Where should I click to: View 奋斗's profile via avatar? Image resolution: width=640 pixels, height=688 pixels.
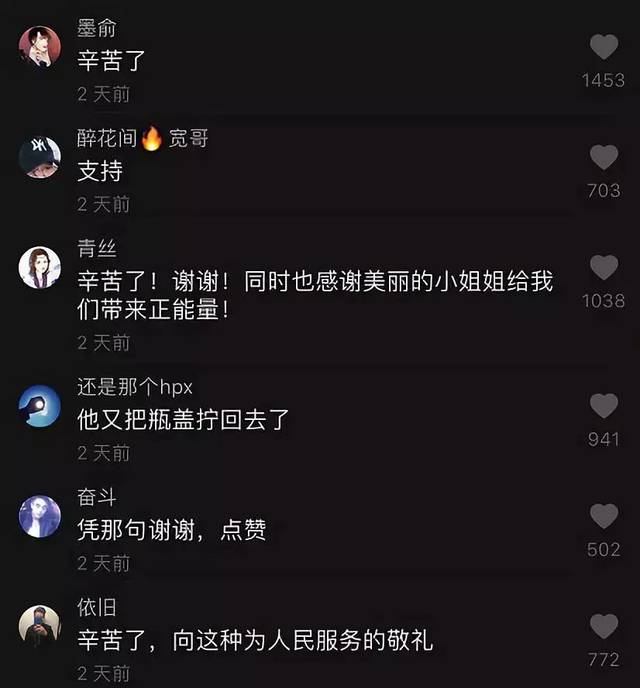[40, 516]
